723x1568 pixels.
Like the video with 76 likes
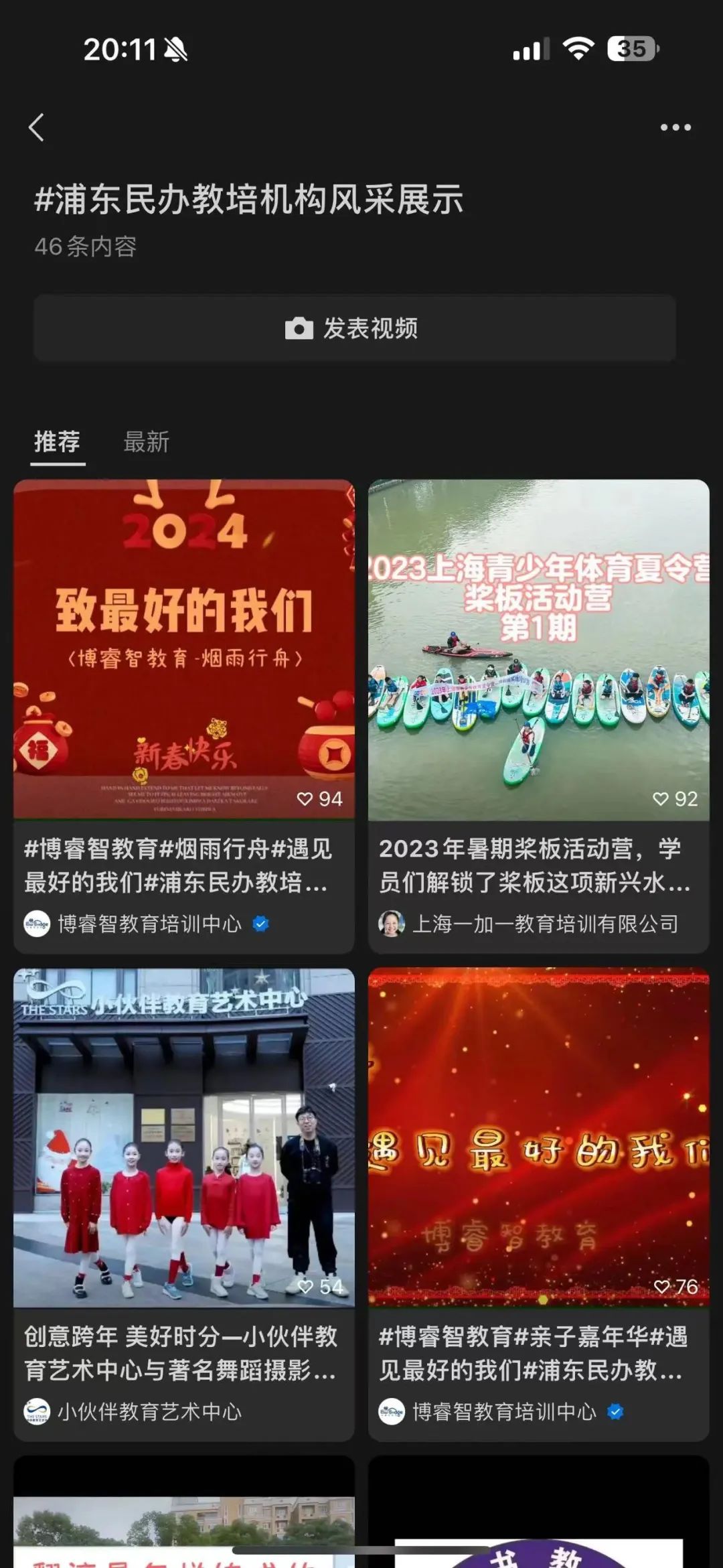661,1287
